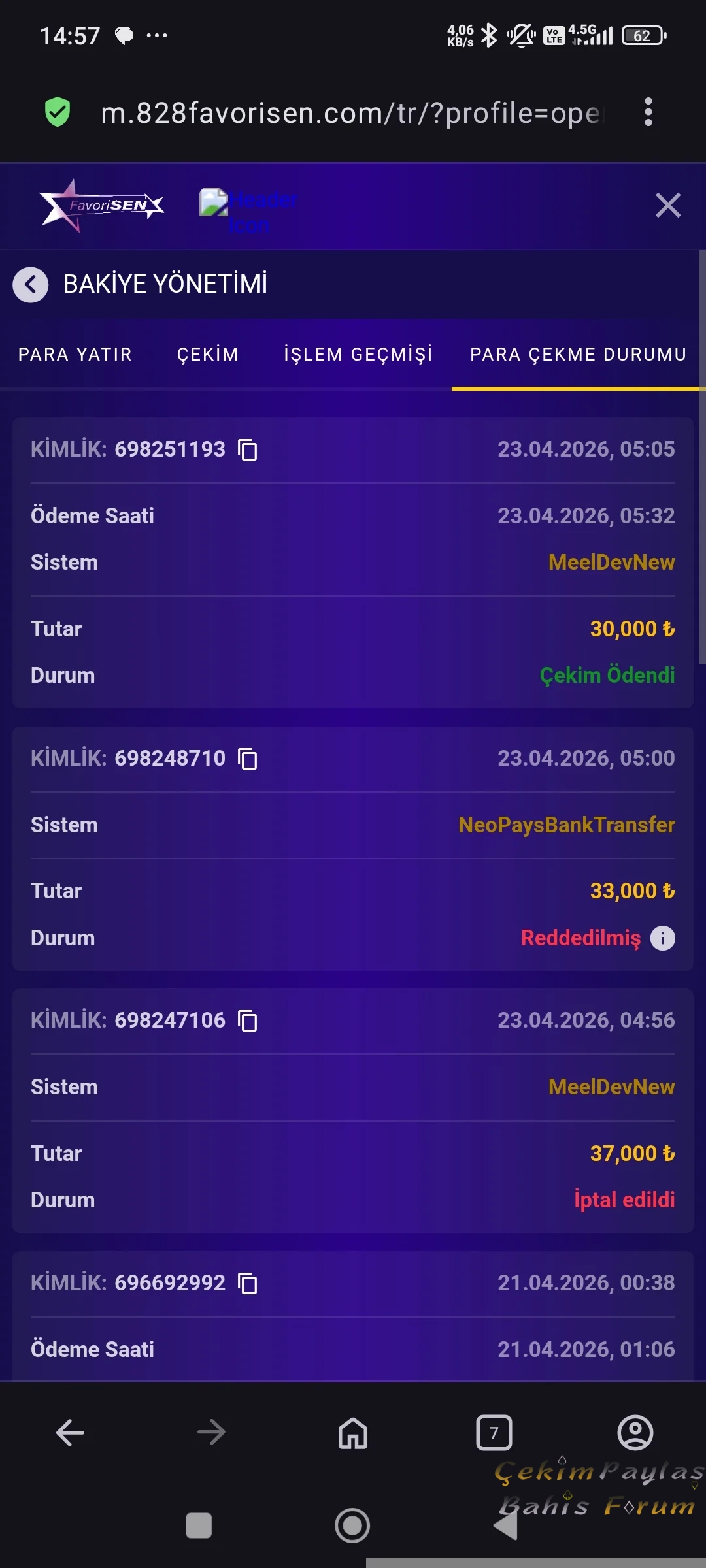The width and height of the screenshot is (706, 1568).
Task: Switch to the Çekim tab
Action: click(x=207, y=354)
